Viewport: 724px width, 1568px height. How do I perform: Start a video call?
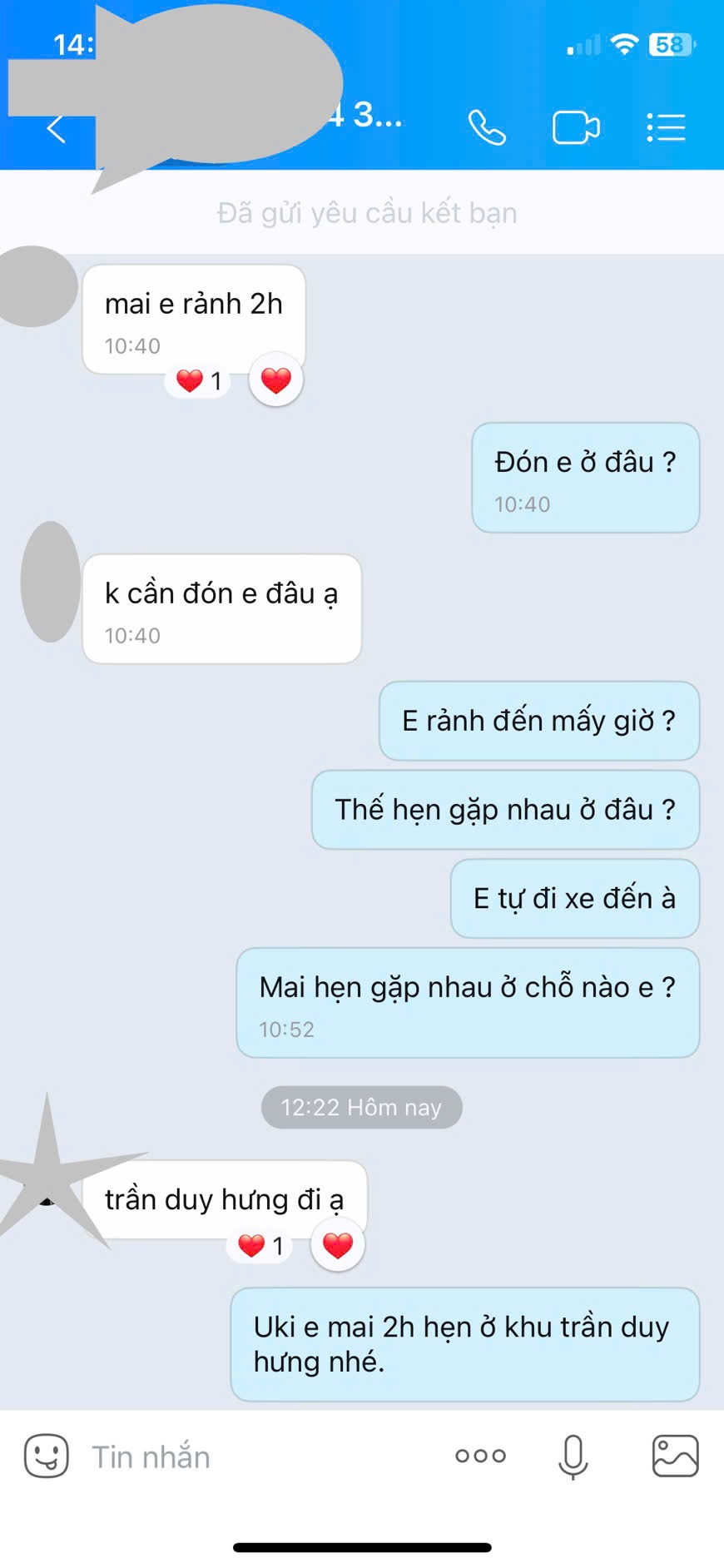click(x=576, y=128)
